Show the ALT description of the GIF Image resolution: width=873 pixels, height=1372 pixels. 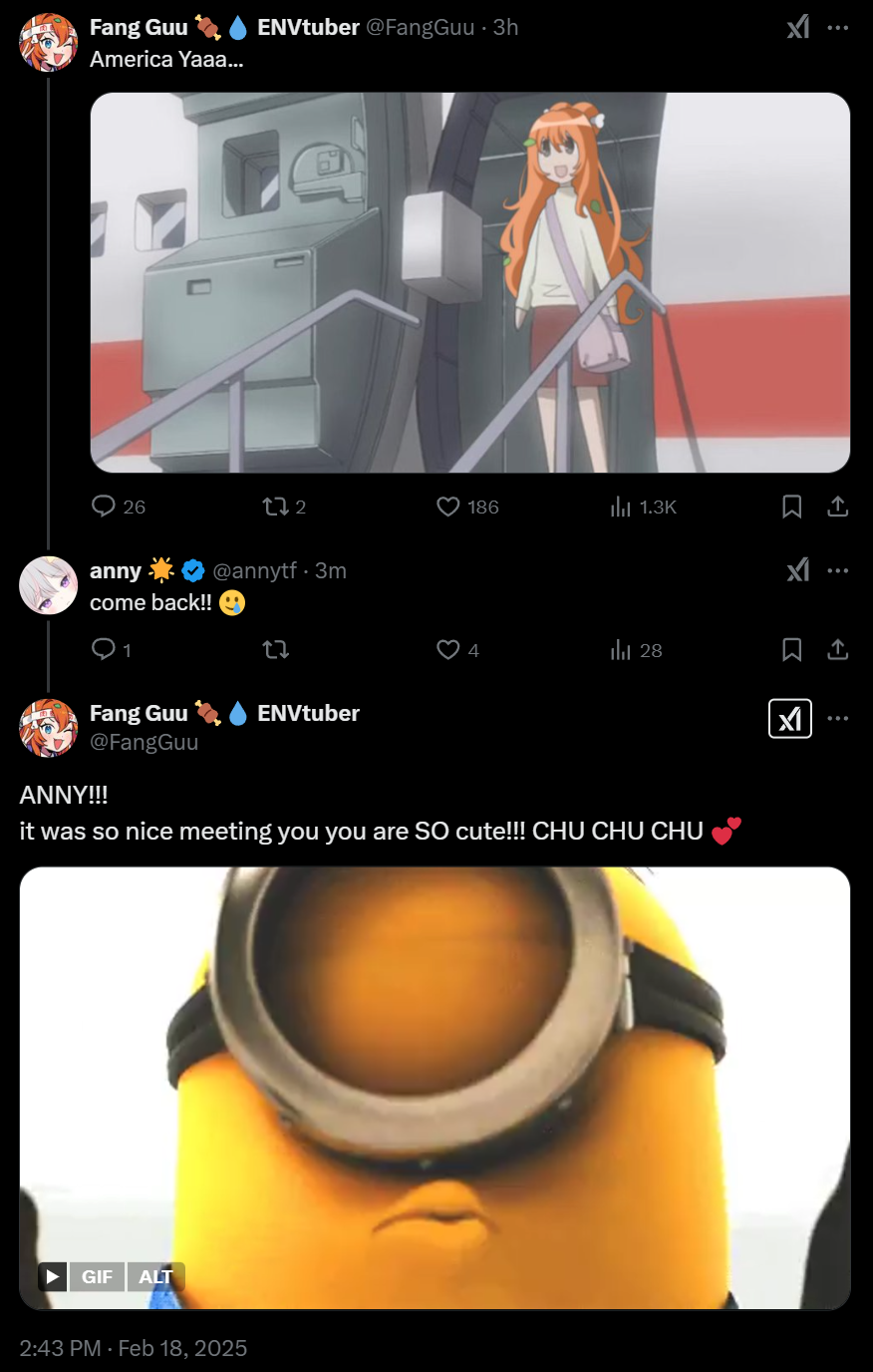pyautogui.click(x=155, y=1276)
